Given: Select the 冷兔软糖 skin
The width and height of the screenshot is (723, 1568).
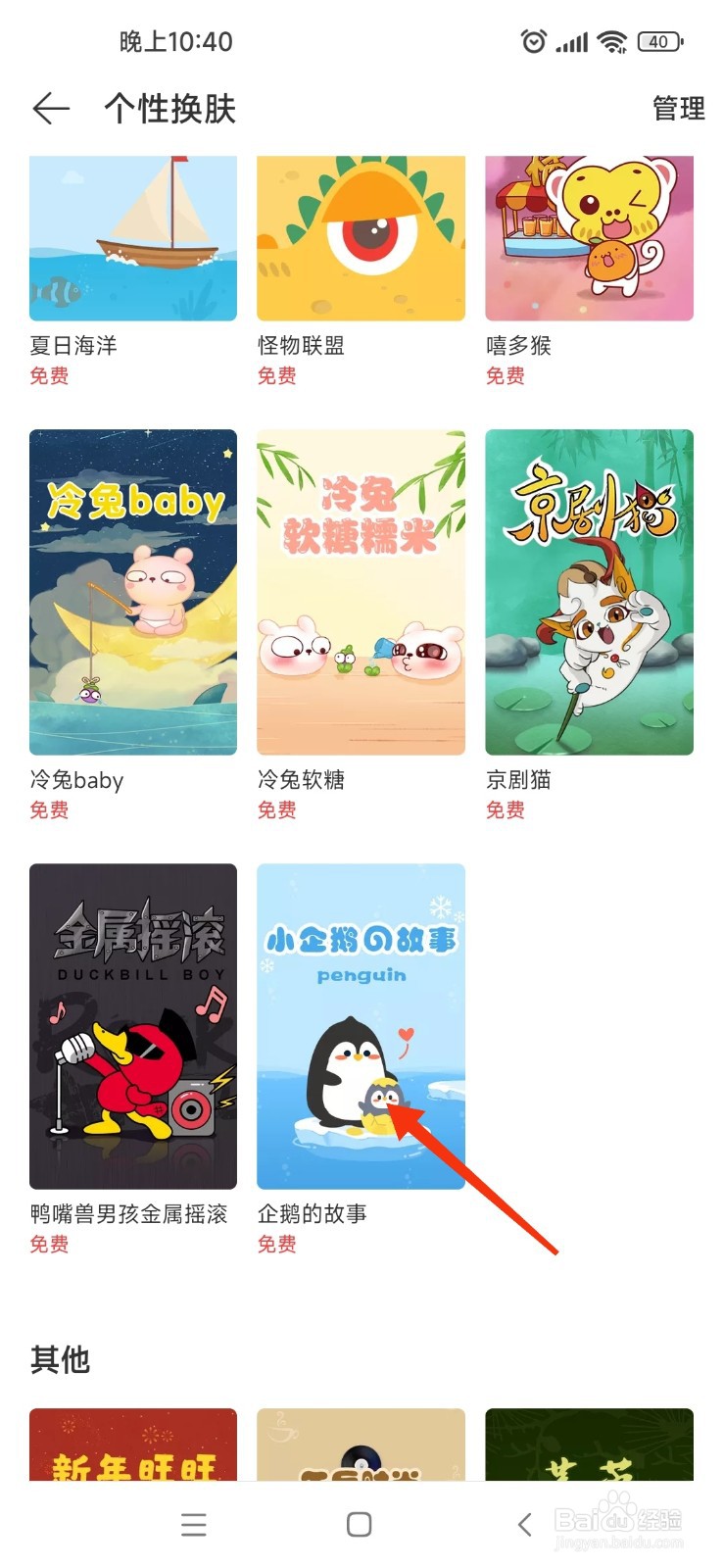Looking at the screenshot, I should 361,592.
